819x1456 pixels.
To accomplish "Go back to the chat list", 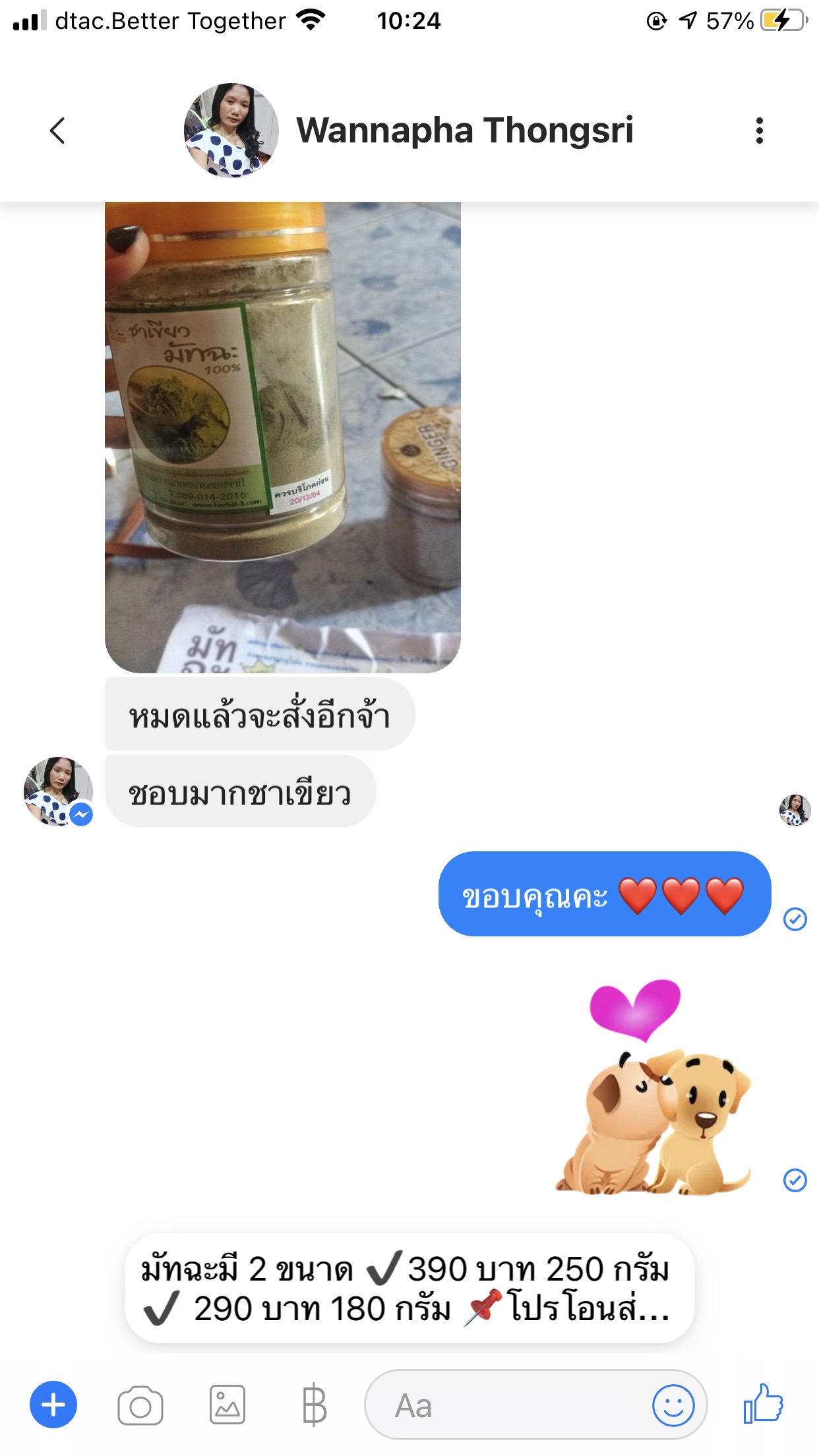I will [59, 131].
